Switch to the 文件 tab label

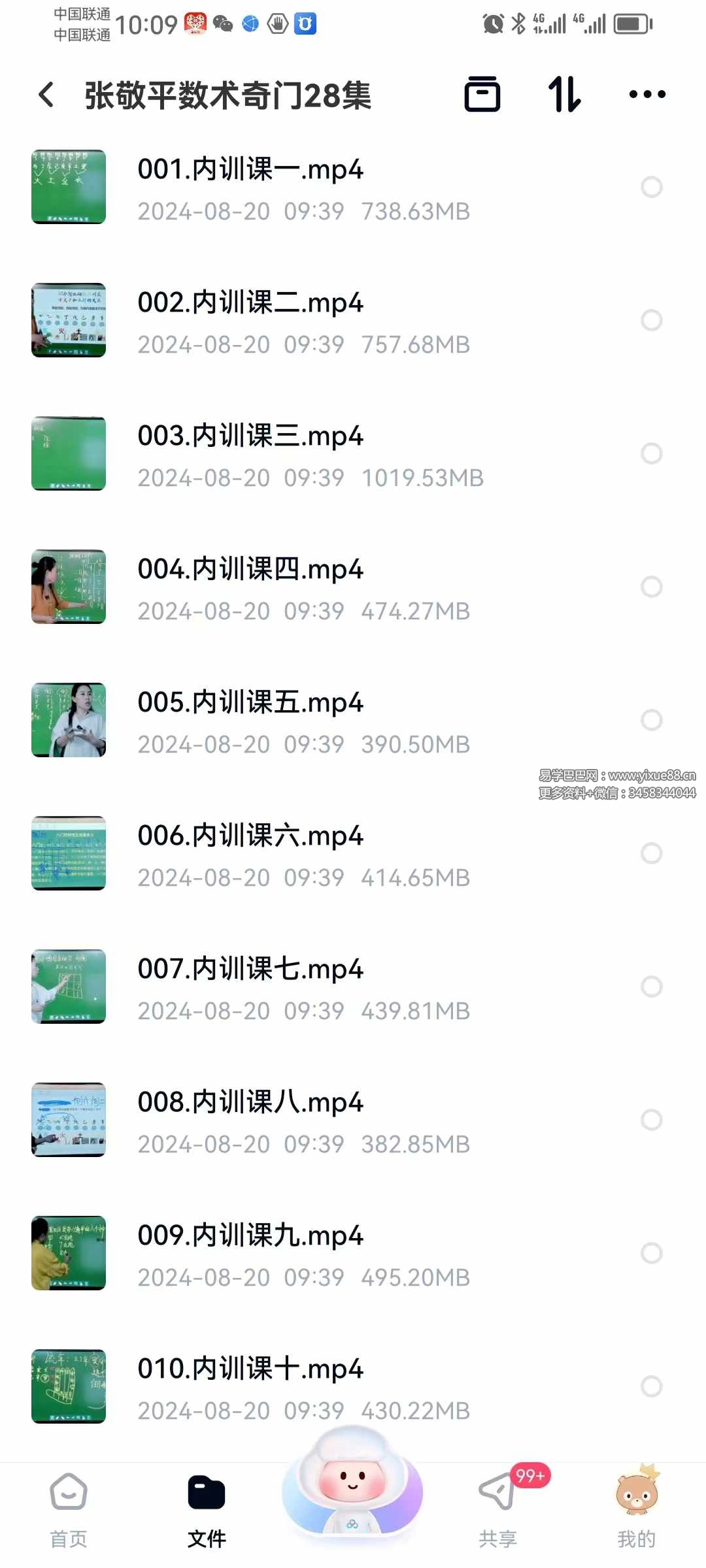[207, 1537]
